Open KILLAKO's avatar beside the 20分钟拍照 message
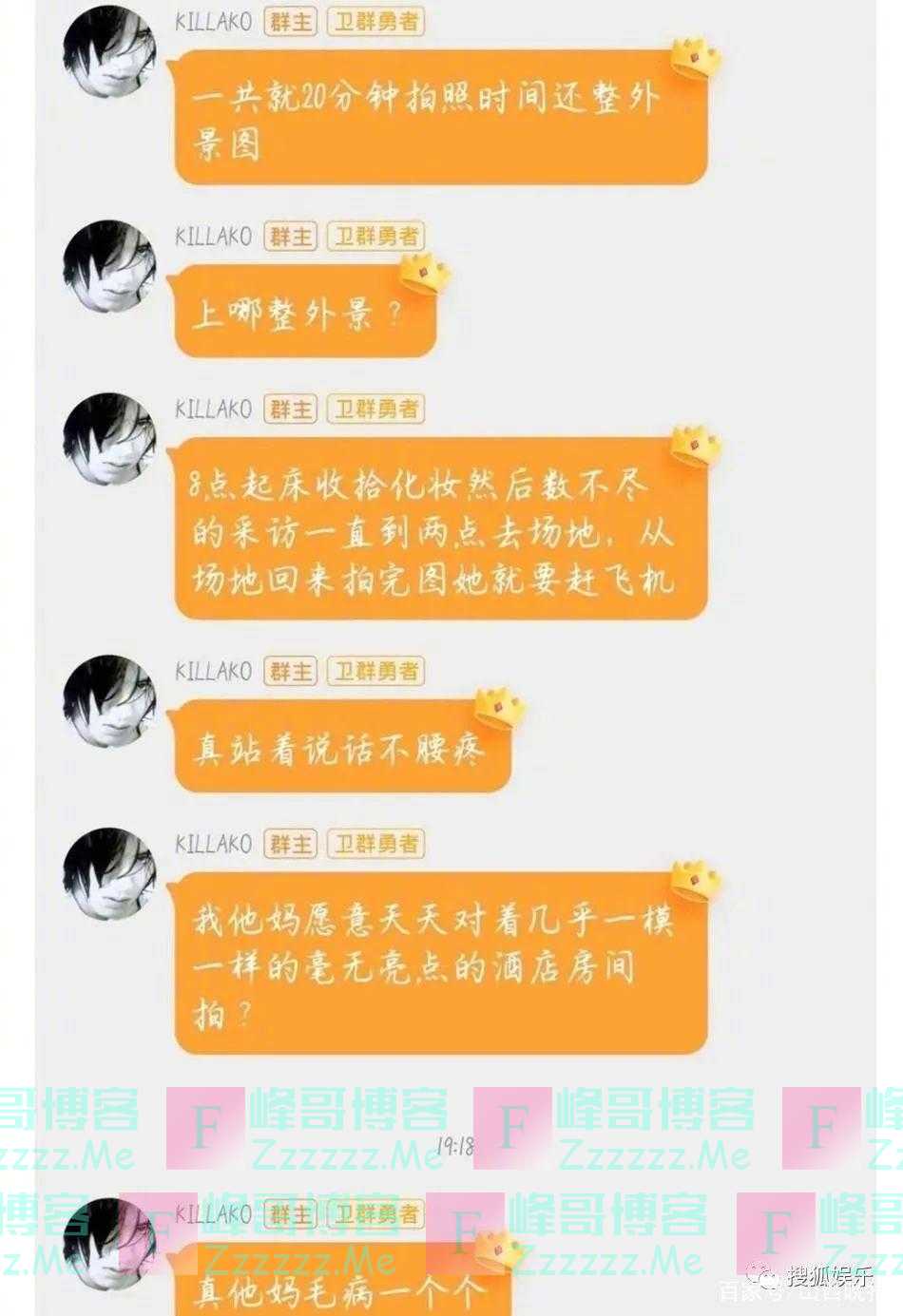The image size is (903, 1316). 109,51
